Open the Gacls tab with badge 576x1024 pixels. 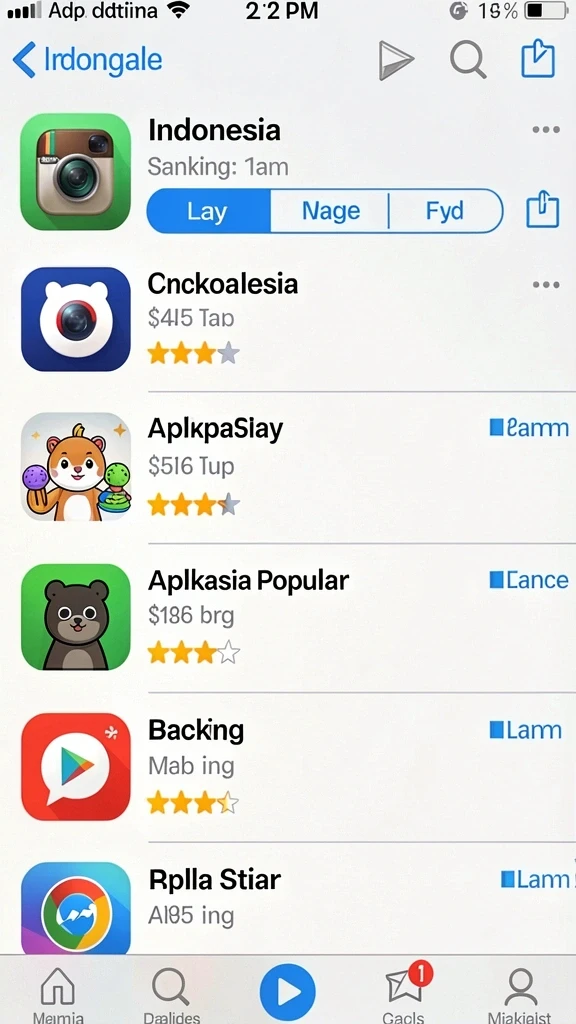pyautogui.click(x=405, y=993)
